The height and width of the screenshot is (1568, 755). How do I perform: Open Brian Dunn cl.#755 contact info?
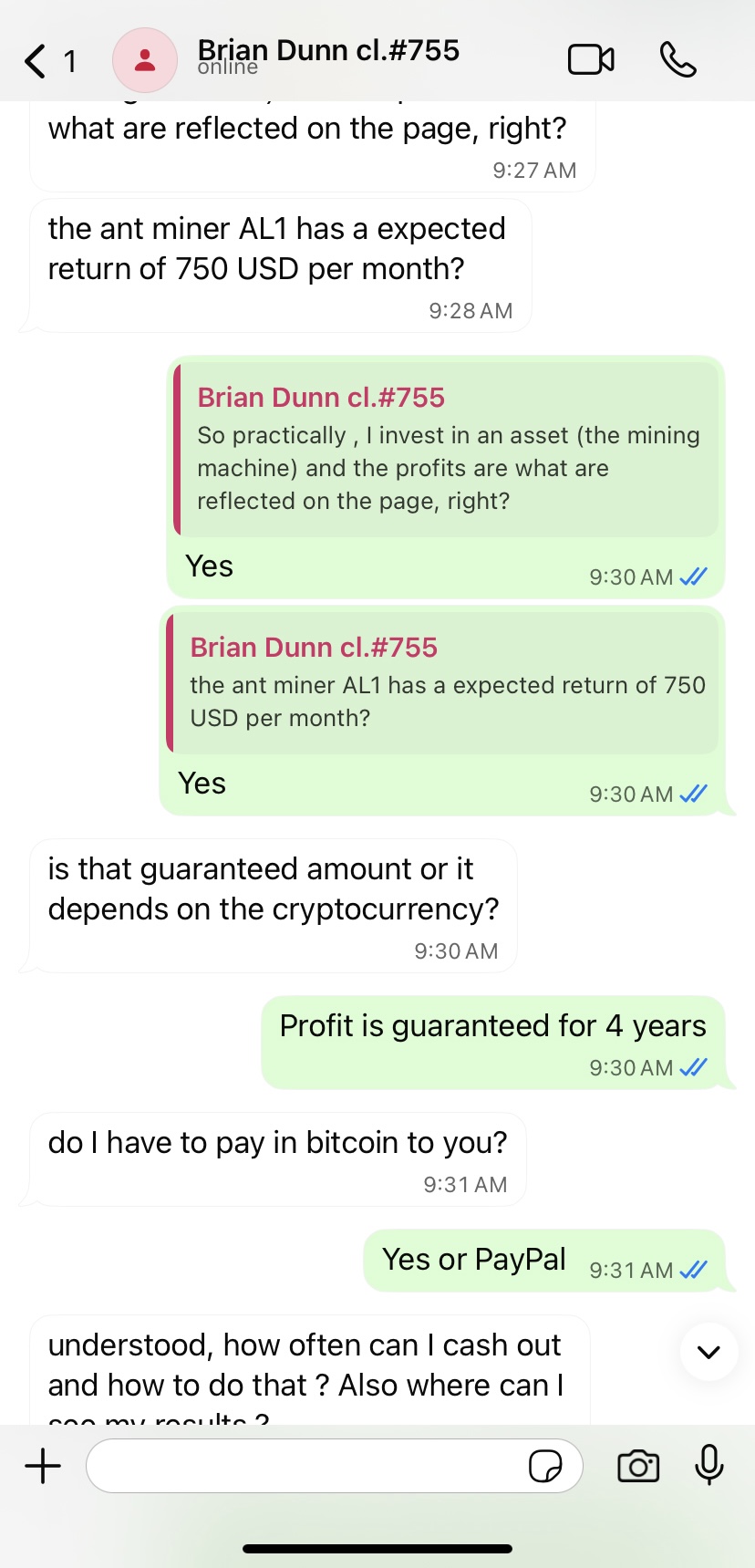pos(327,55)
